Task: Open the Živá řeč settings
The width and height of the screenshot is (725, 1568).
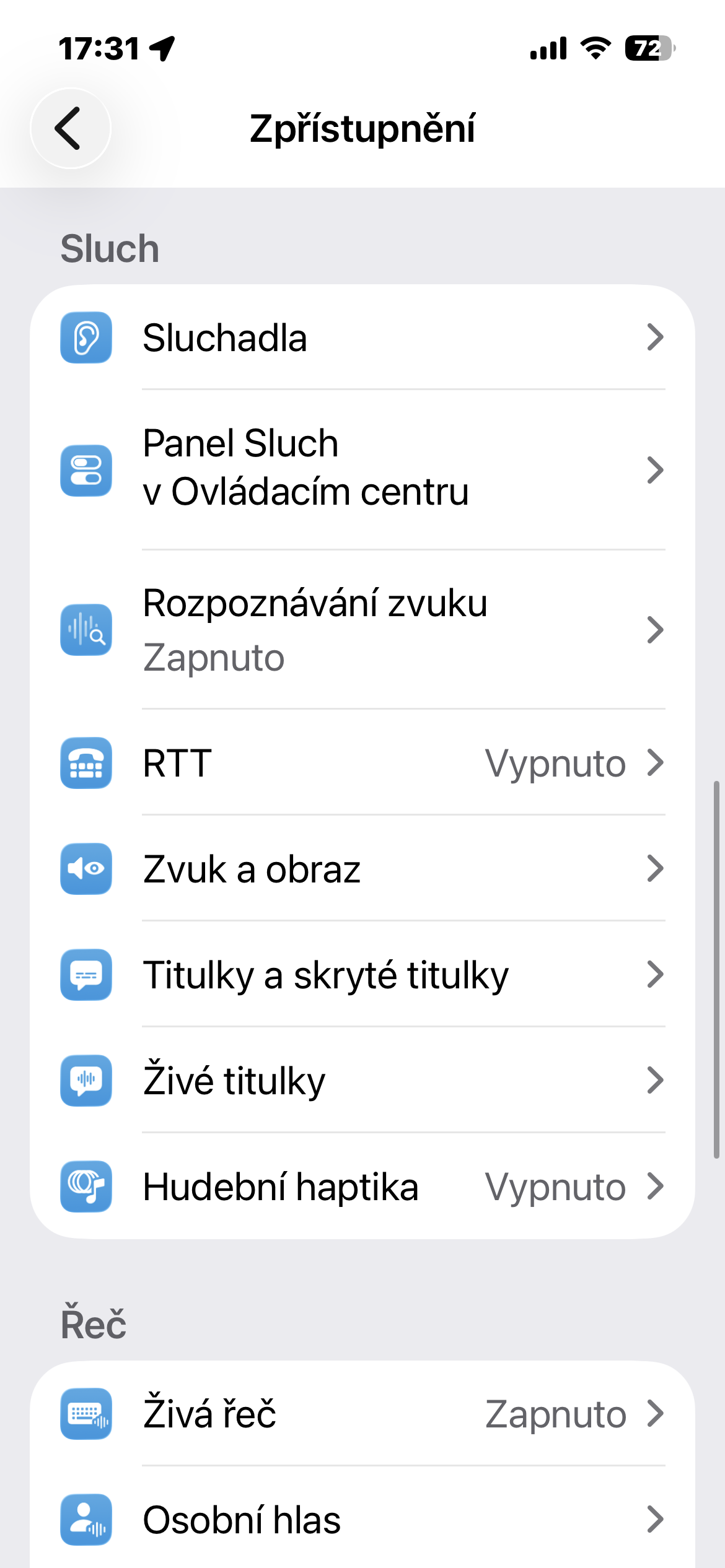Action: point(362,1413)
